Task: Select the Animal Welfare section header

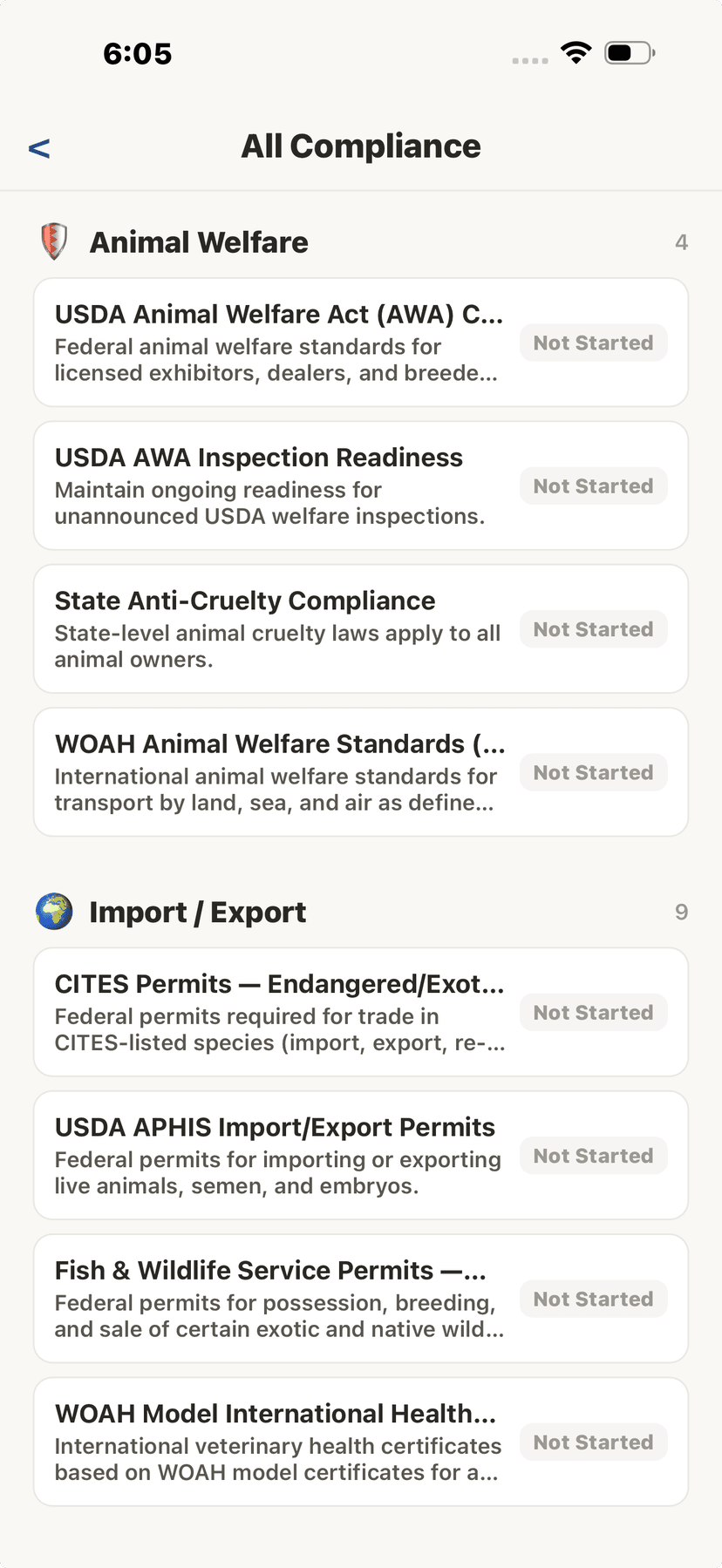Action: (199, 241)
